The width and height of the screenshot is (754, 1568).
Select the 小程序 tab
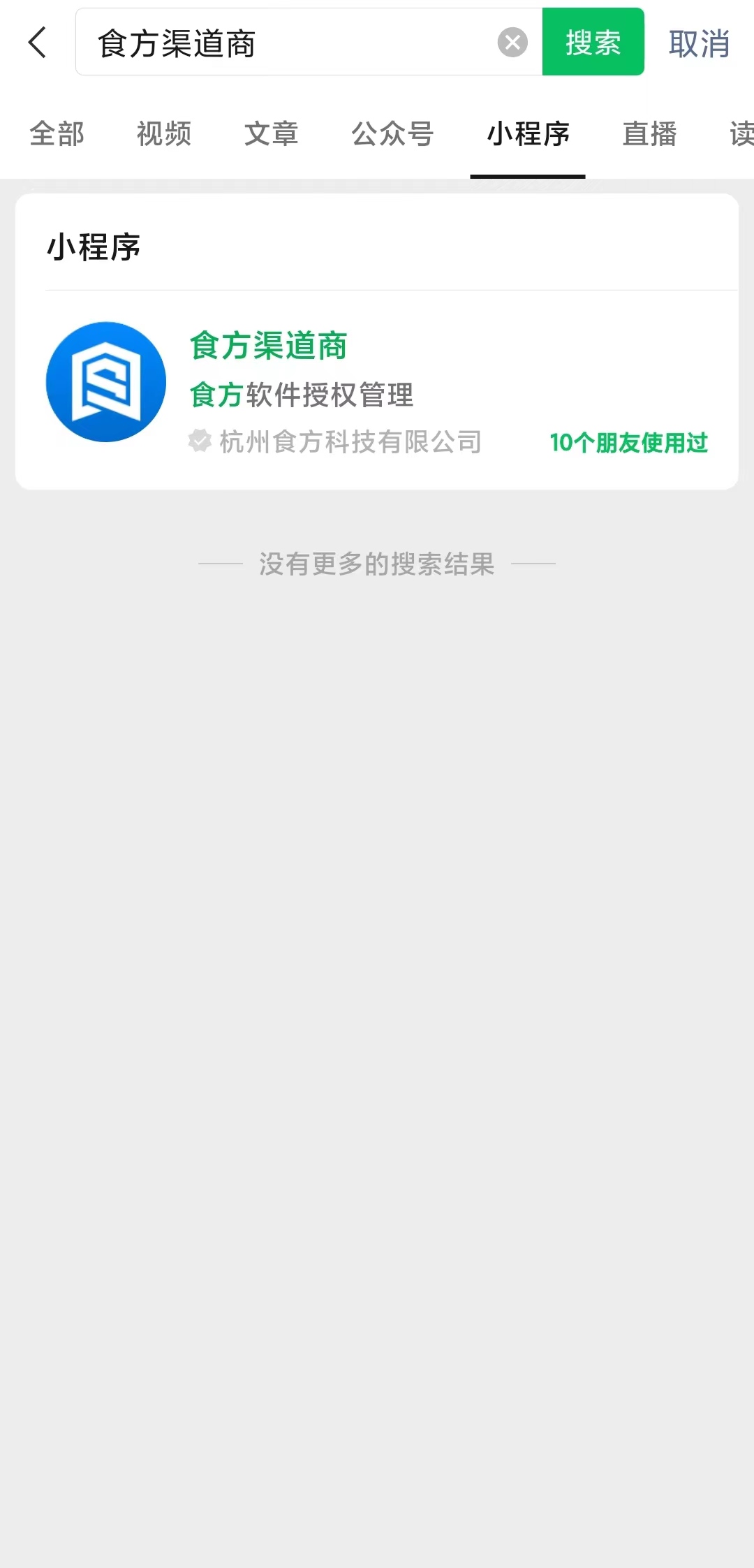(x=528, y=133)
